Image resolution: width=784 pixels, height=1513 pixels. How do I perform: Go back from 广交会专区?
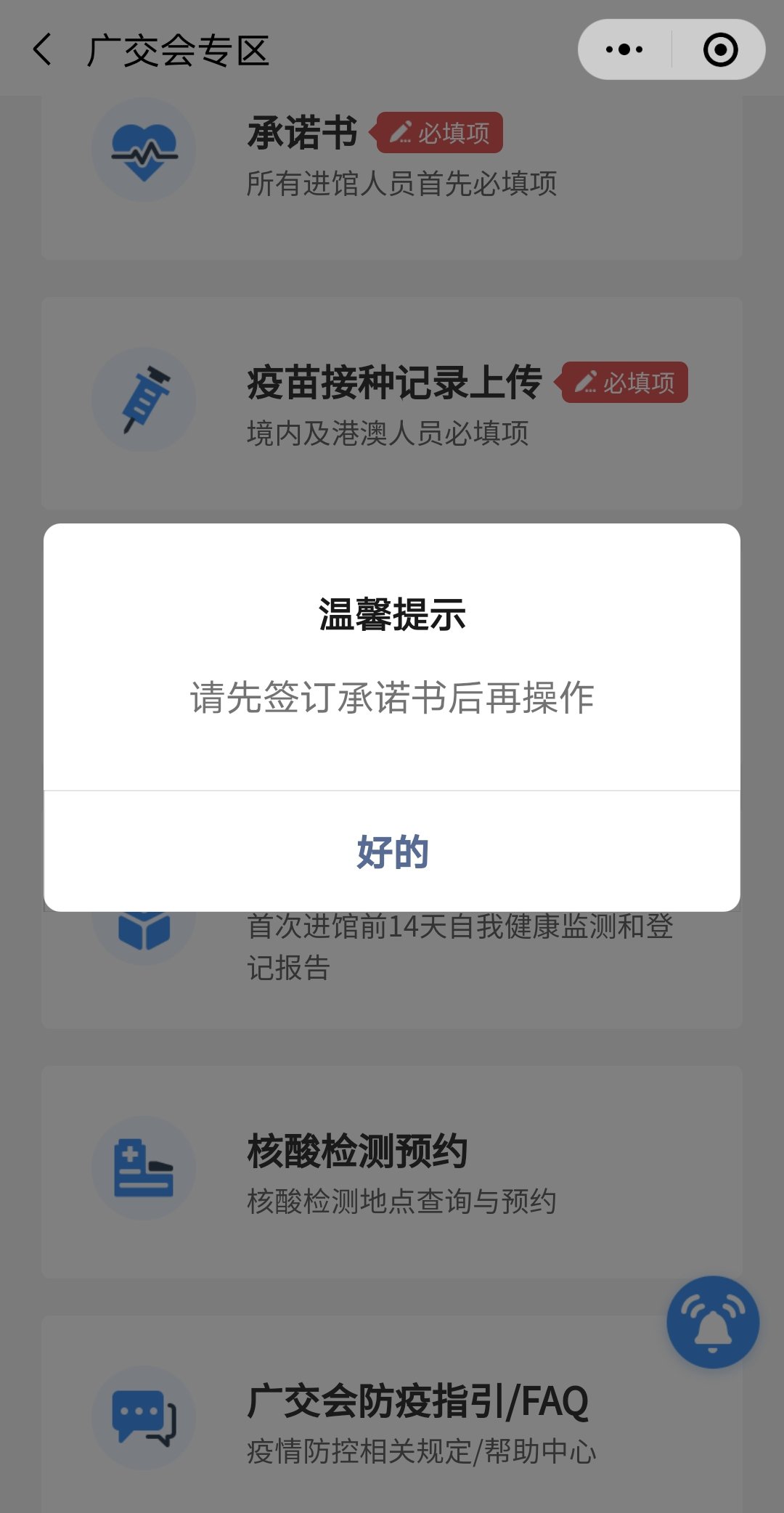[44, 50]
